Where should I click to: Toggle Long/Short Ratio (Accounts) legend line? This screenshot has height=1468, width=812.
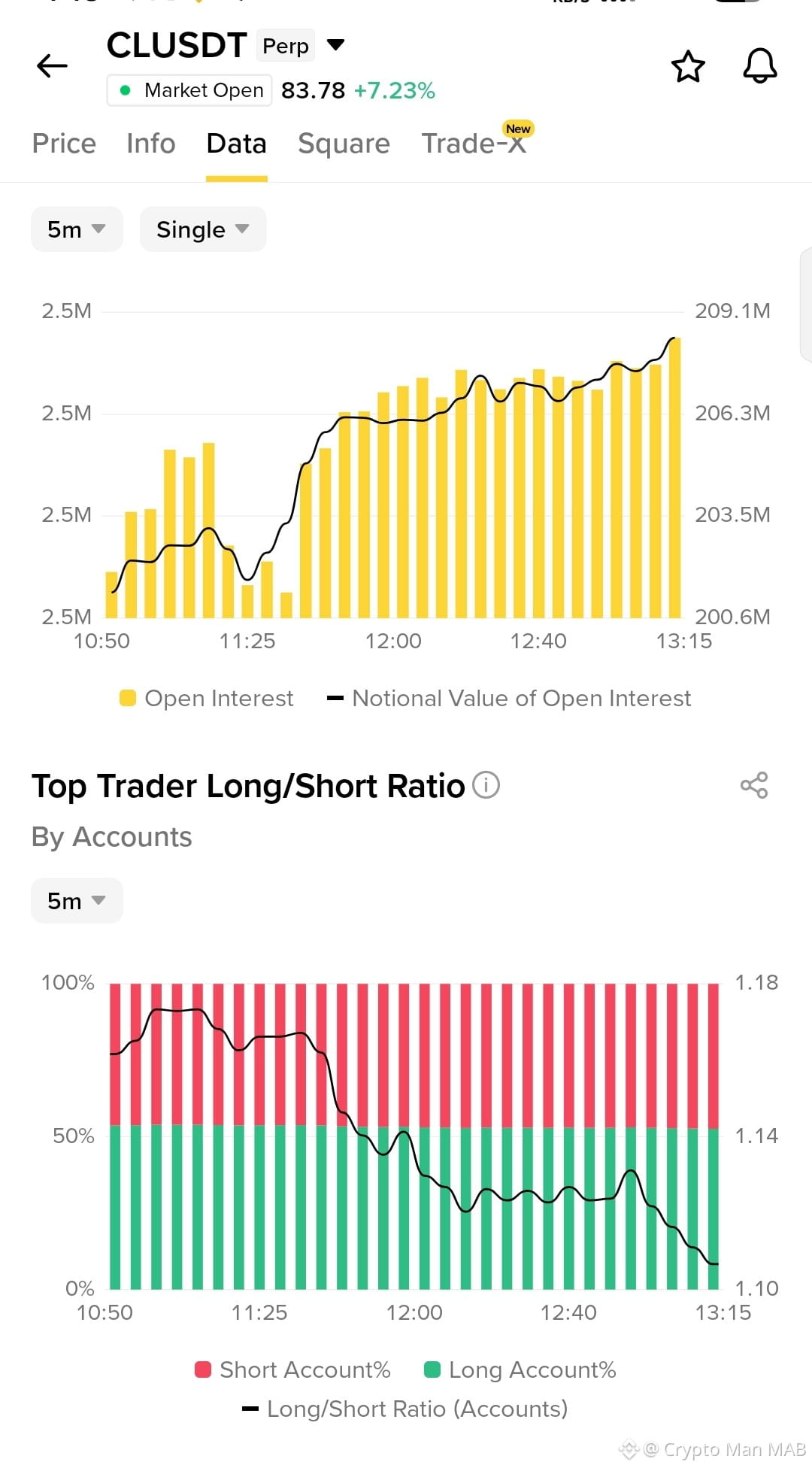[x=405, y=1409]
